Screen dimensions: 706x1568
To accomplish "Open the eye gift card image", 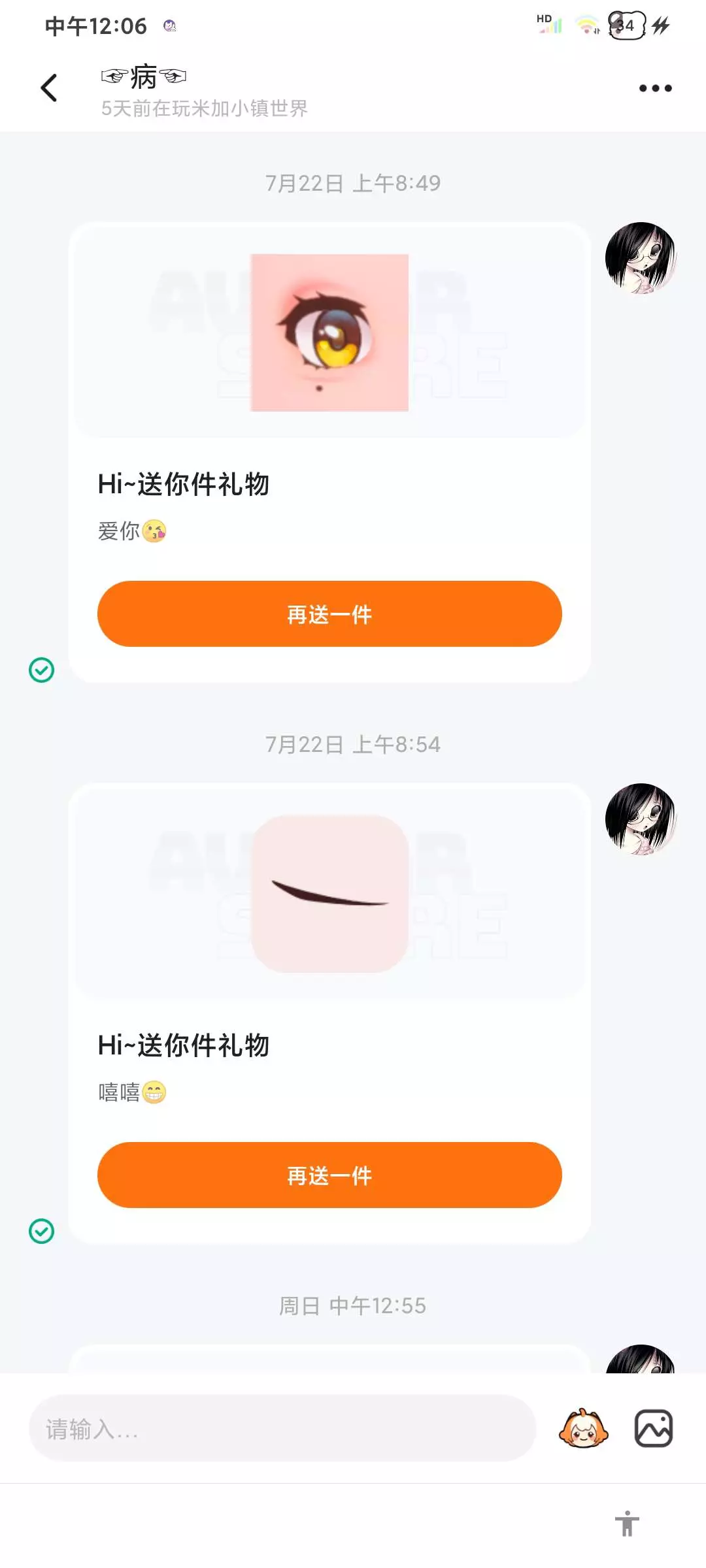I will click(329, 333).
